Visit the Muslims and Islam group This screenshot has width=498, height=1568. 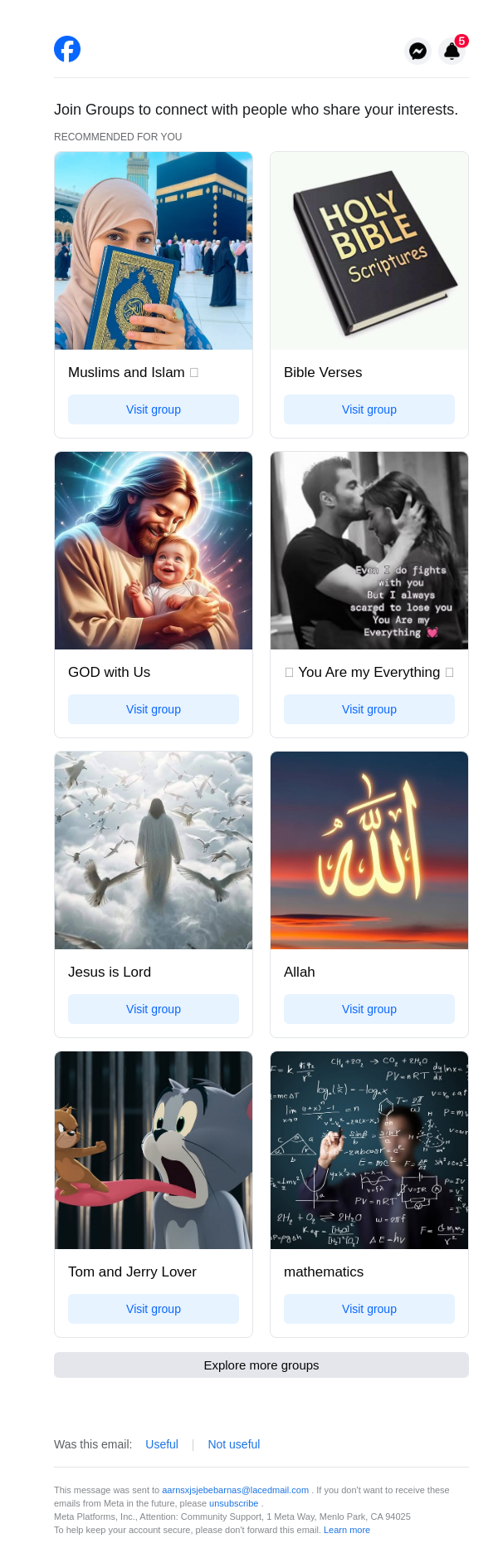pos(154,409)
